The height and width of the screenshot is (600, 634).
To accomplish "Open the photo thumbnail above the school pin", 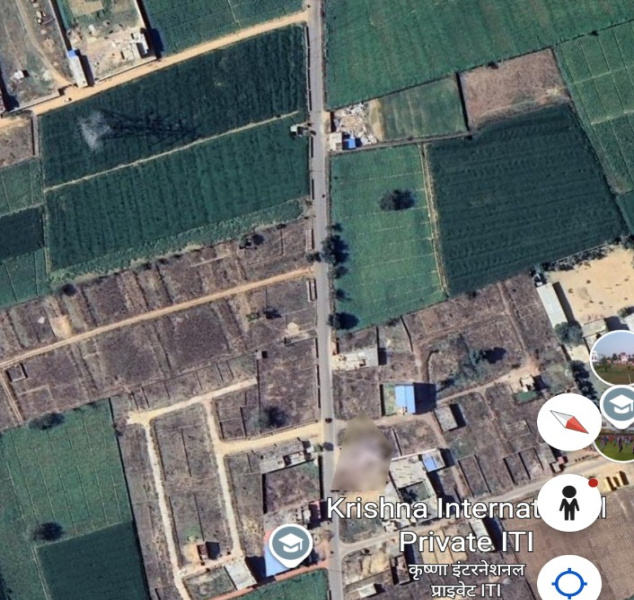I will click(616, 357).
